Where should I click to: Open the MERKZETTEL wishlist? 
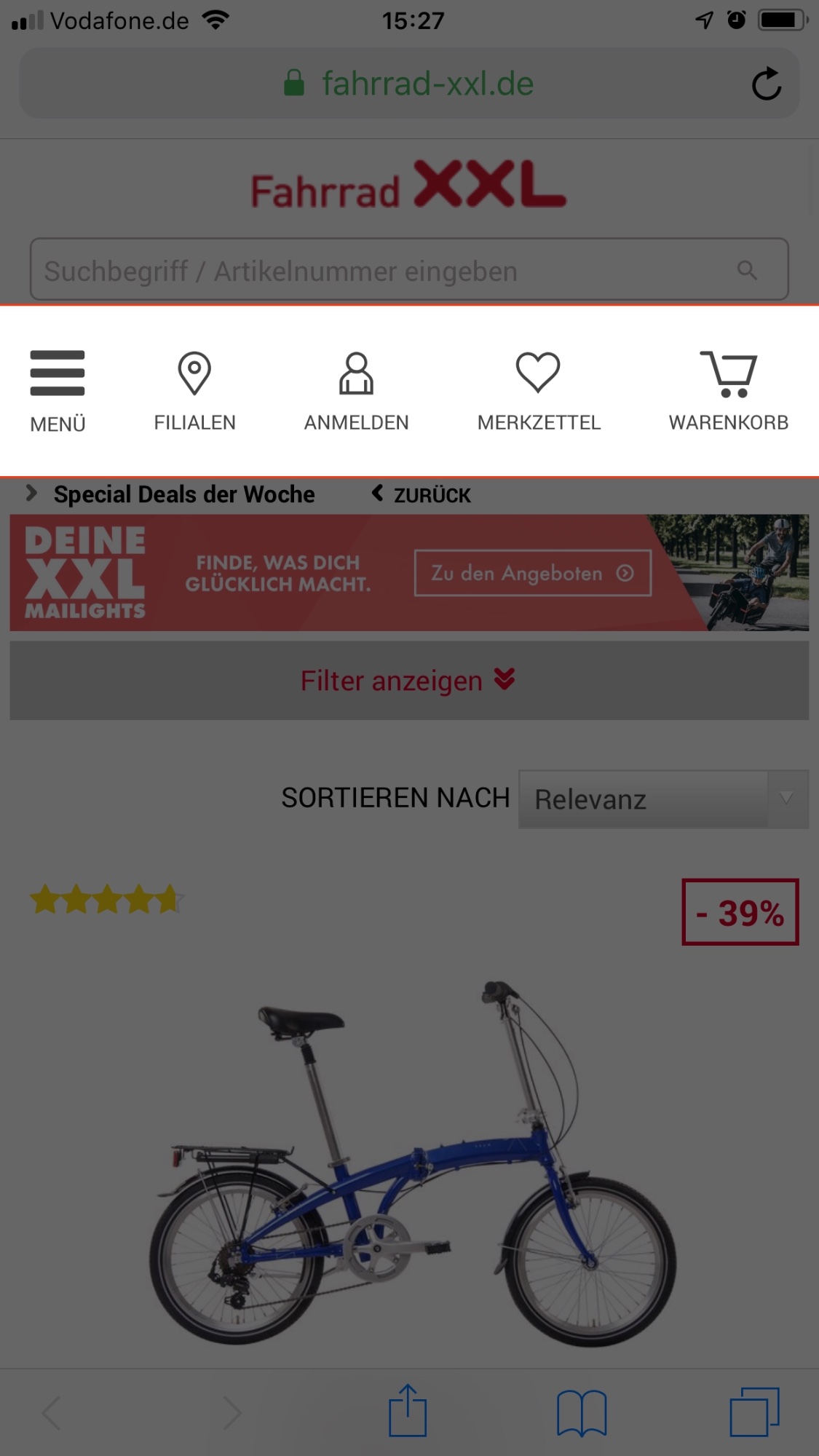(x=539, y=390)
